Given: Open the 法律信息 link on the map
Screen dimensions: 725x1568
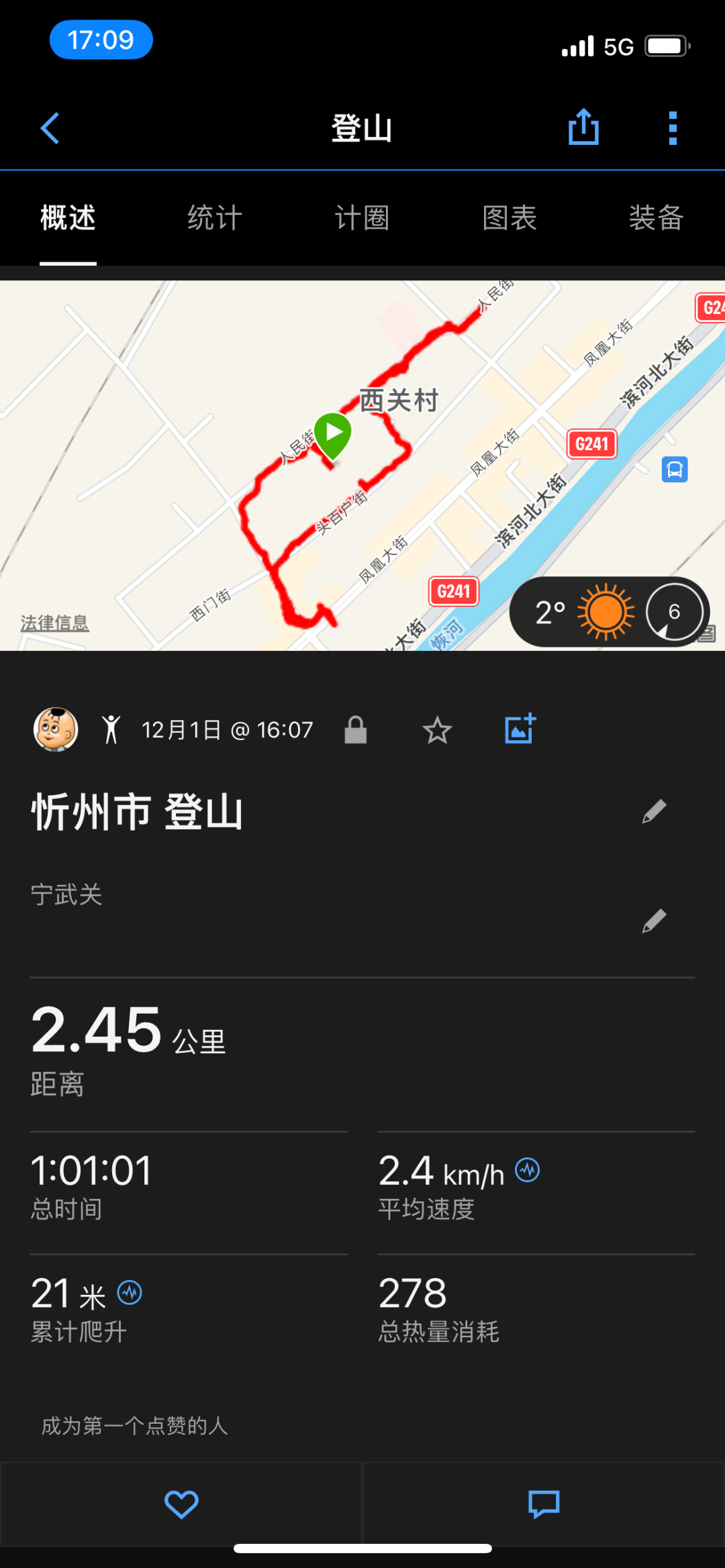Looking at the screenshot, I should (x=54, y=624).
